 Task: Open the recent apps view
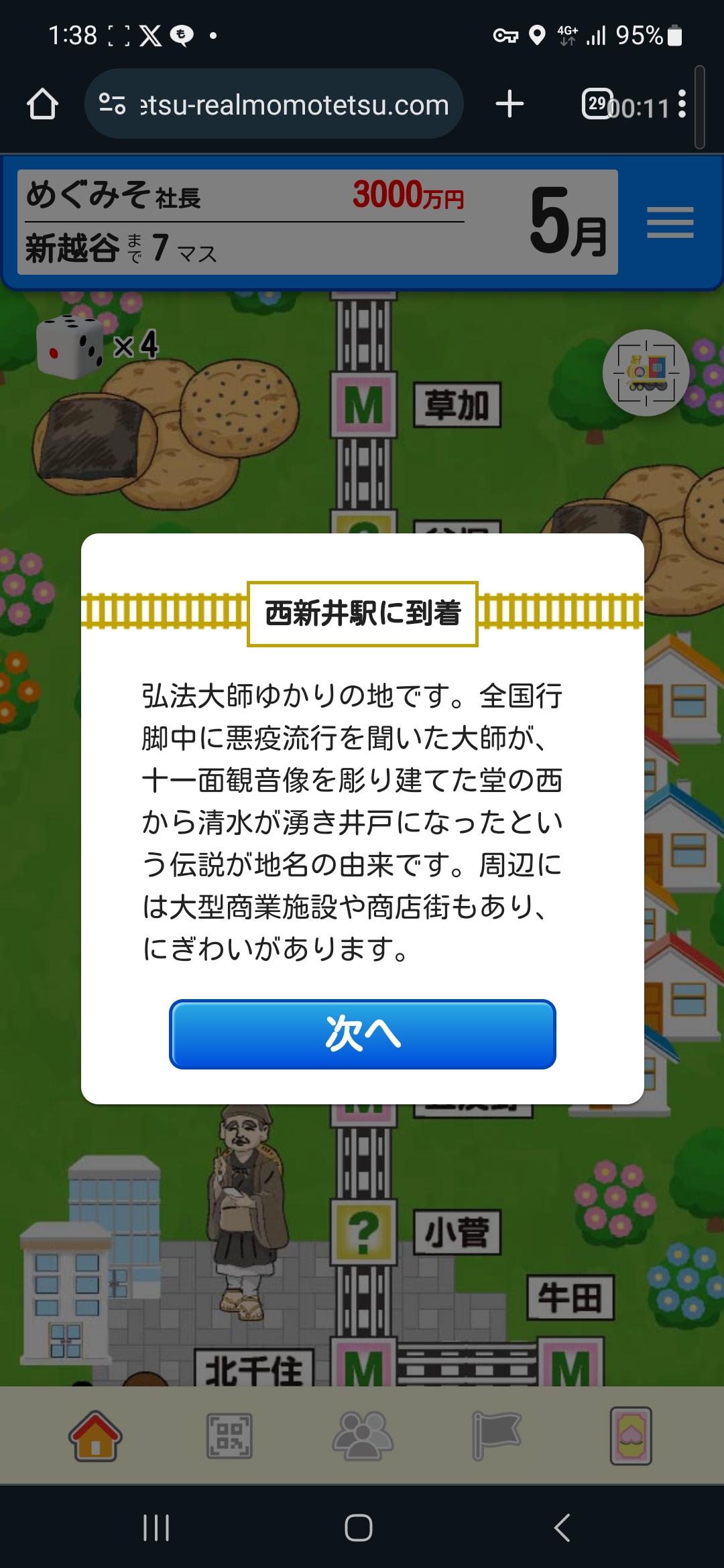click(156, 1528)
